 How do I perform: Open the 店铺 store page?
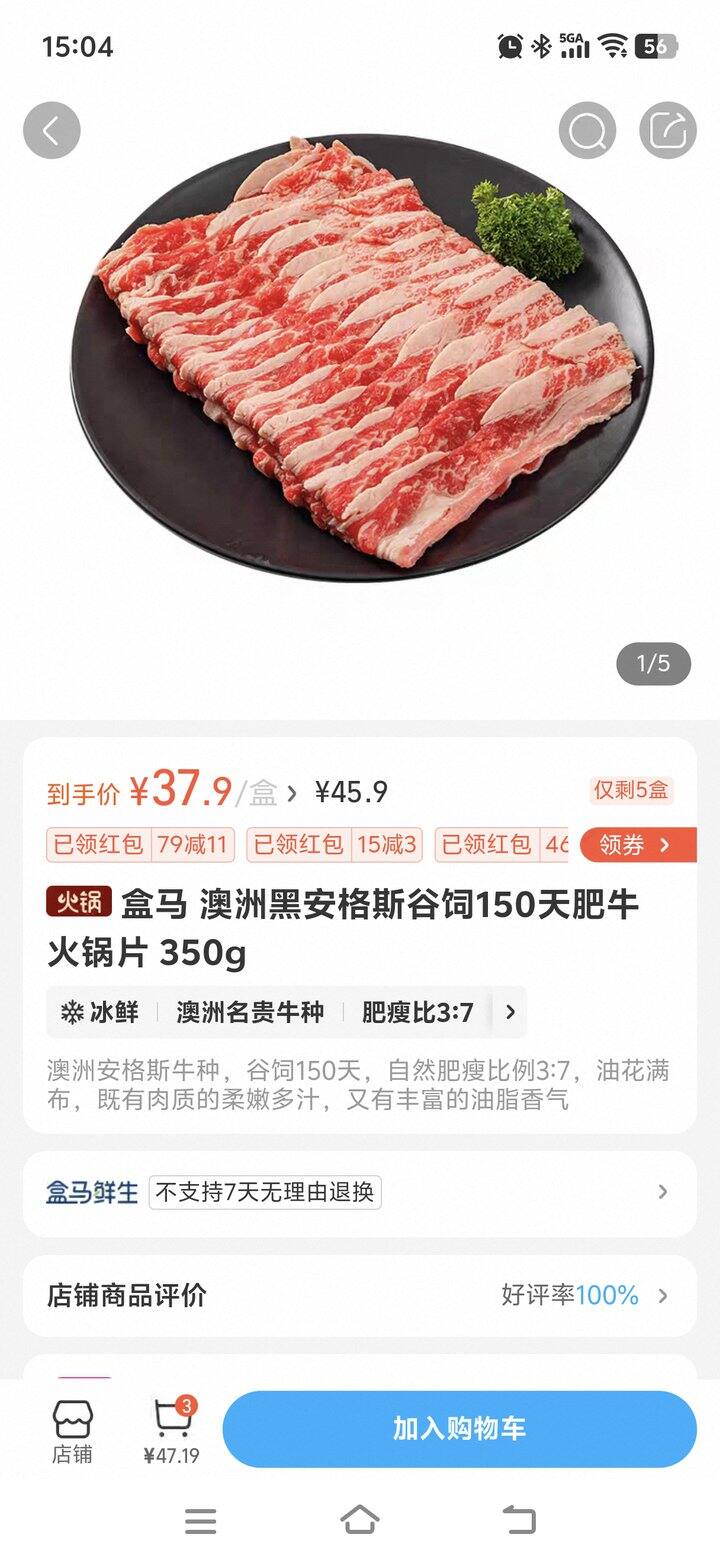coord(72,1431)
